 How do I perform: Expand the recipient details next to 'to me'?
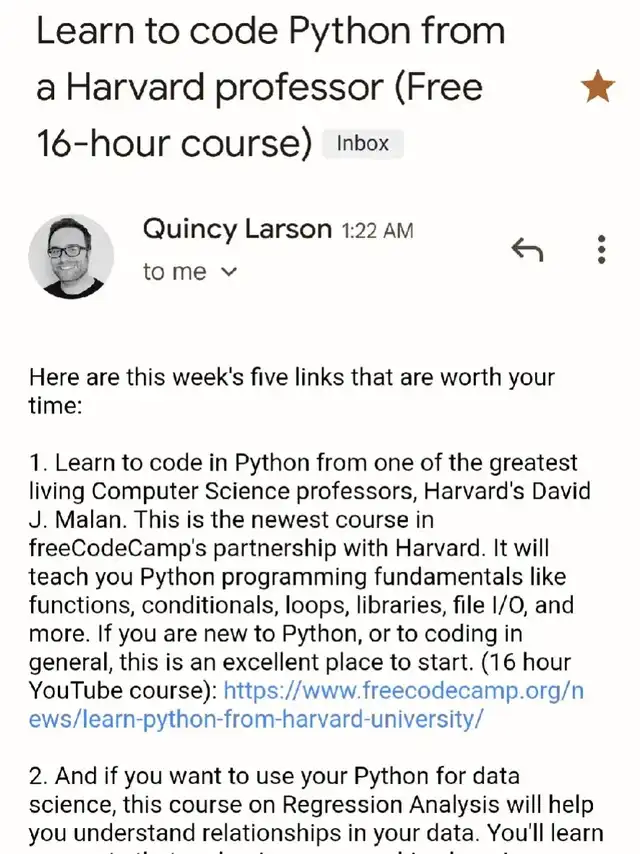pos(228,272)
